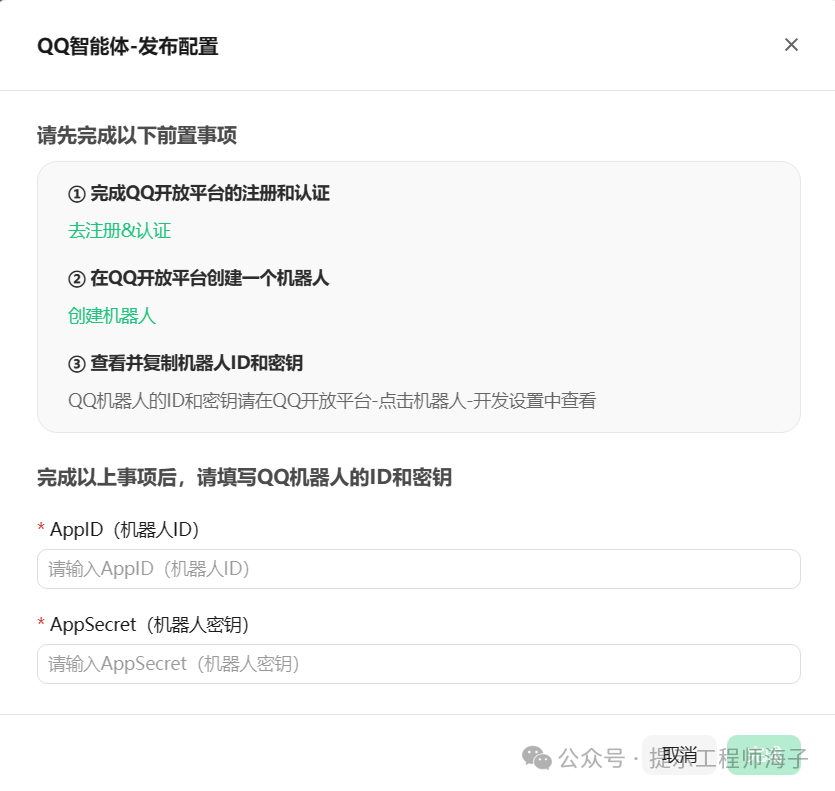Focus the AppSecret (机器人密钥) input field
Screen dimensions: 835x791
[x=418, y=664]
